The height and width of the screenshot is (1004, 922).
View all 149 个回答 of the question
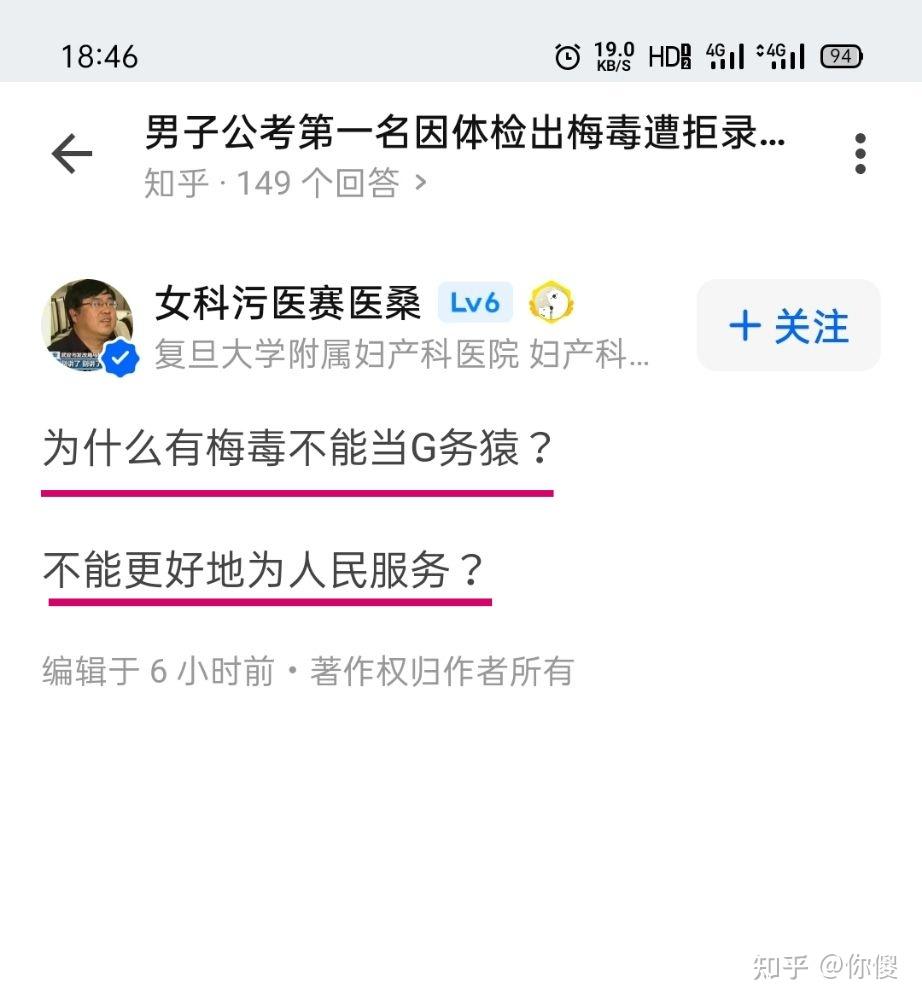click(286, 183)
